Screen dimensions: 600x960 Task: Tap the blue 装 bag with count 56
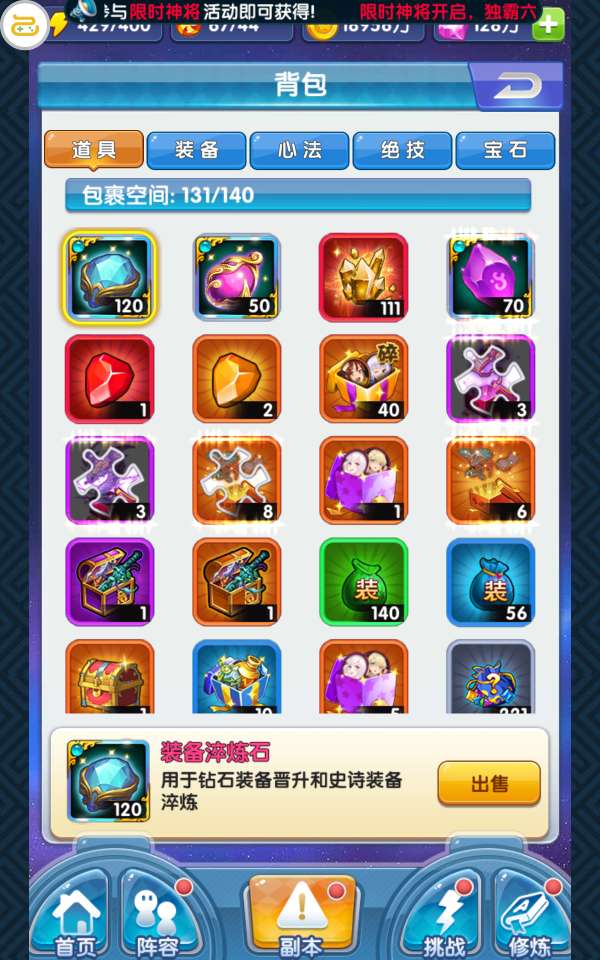pyautogui.click(x=490, y=582)
